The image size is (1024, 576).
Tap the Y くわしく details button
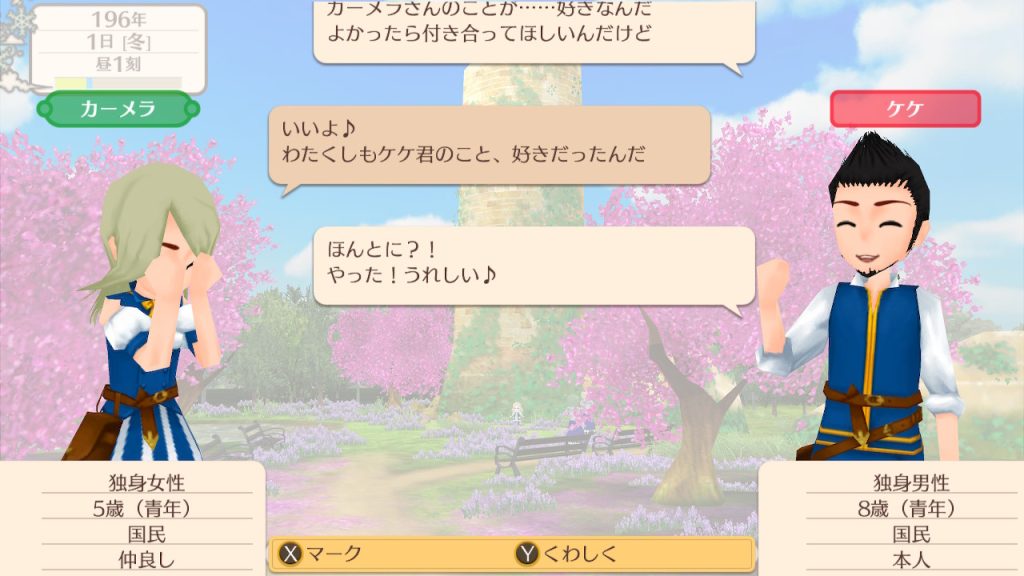[x=567, y=553]
